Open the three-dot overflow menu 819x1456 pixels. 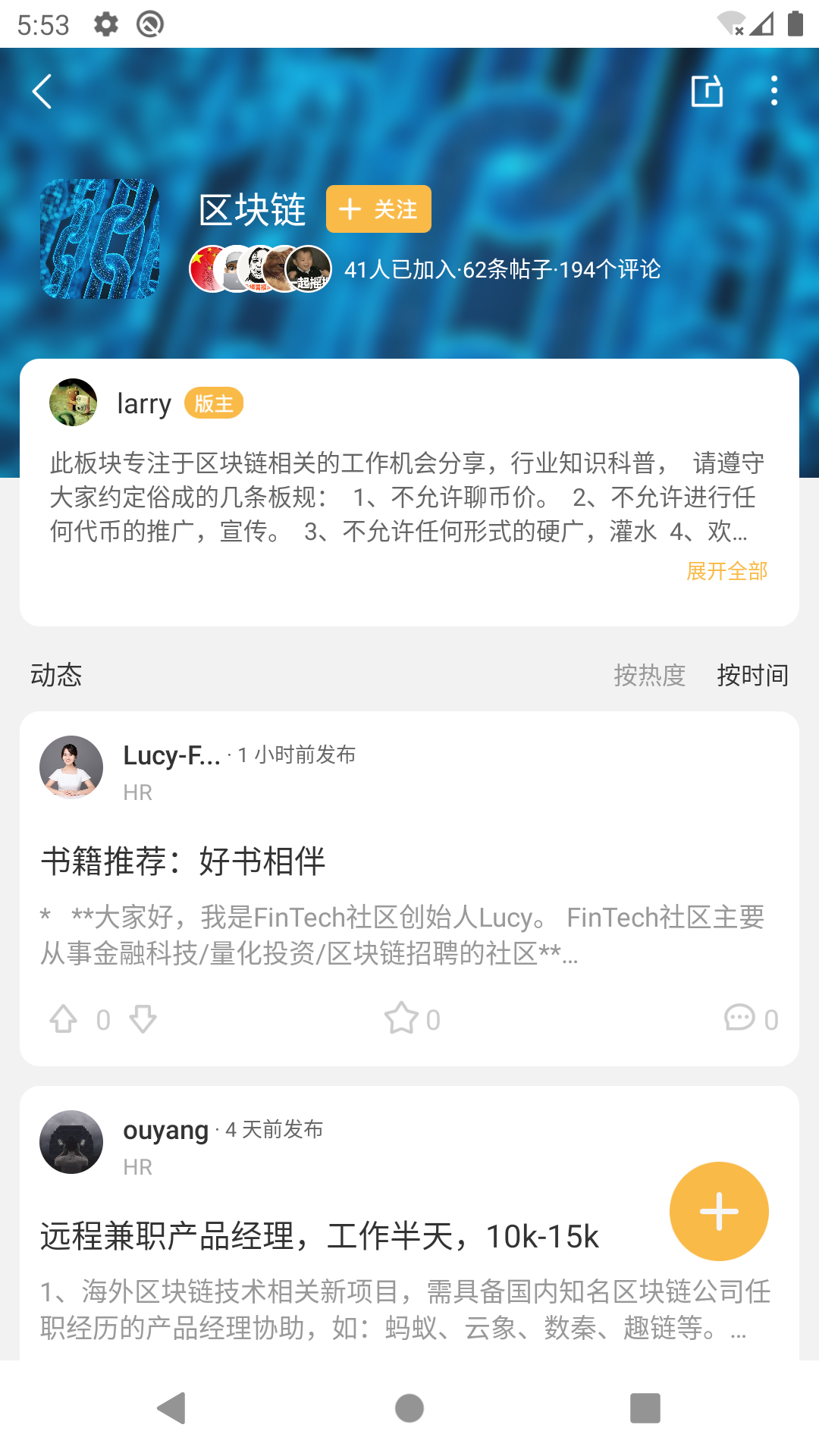click(773, 91)
